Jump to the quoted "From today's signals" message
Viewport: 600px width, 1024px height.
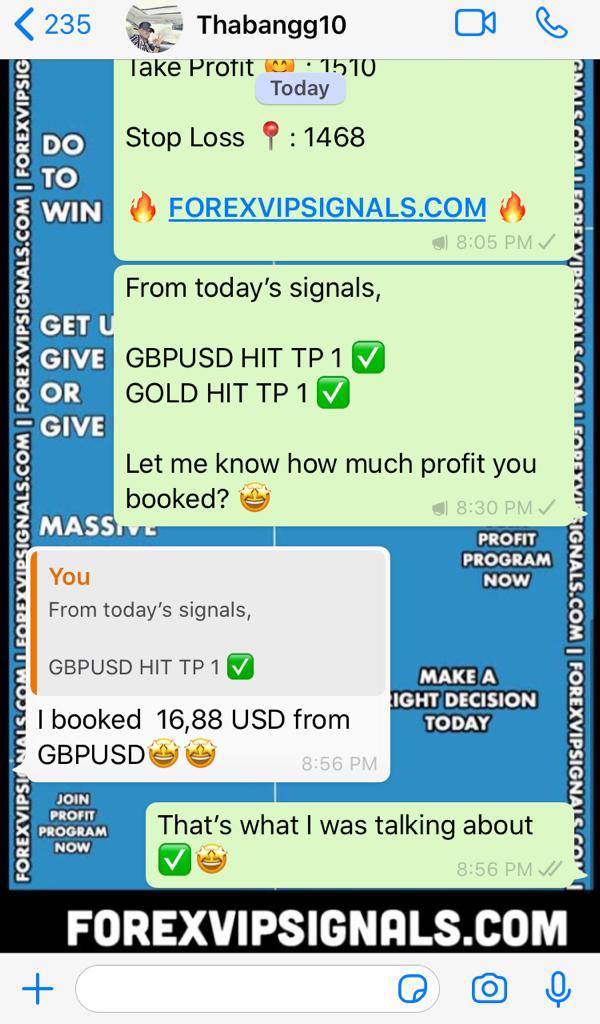[x=210, y=621]
